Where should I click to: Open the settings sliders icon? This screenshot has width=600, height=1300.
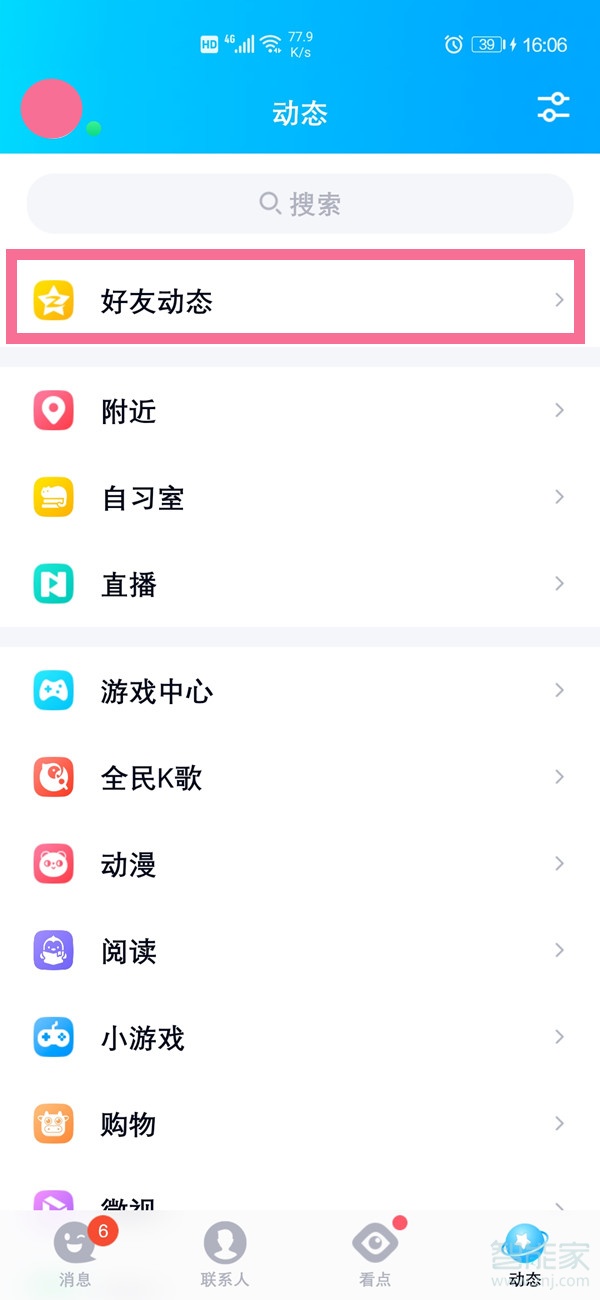[x=553, y=108]
